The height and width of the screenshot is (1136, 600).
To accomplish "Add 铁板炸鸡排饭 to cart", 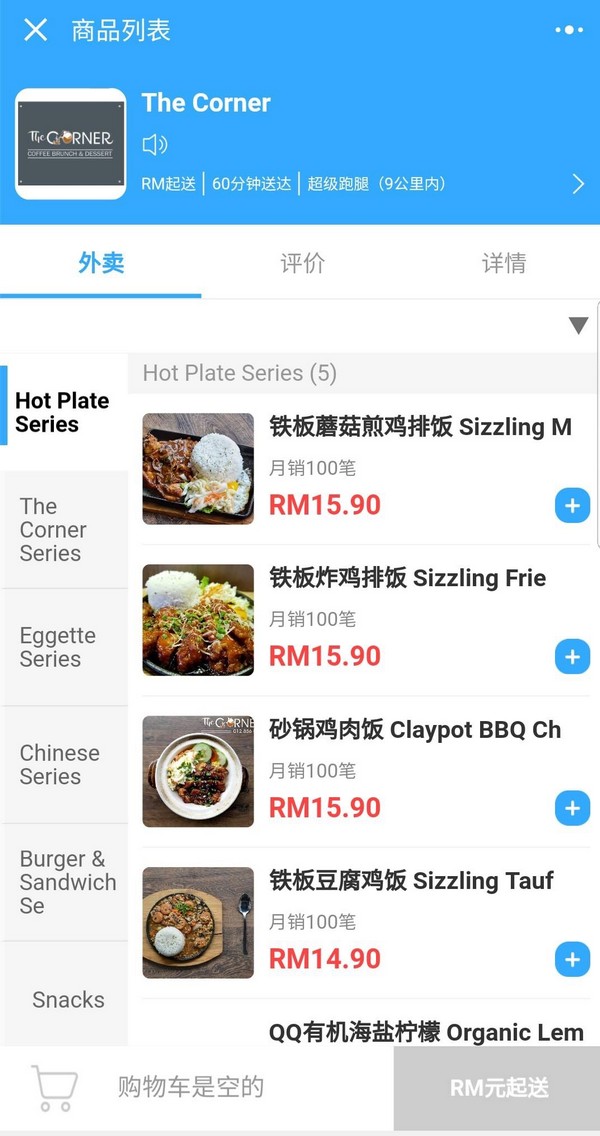I will click(x=572, y=656).
